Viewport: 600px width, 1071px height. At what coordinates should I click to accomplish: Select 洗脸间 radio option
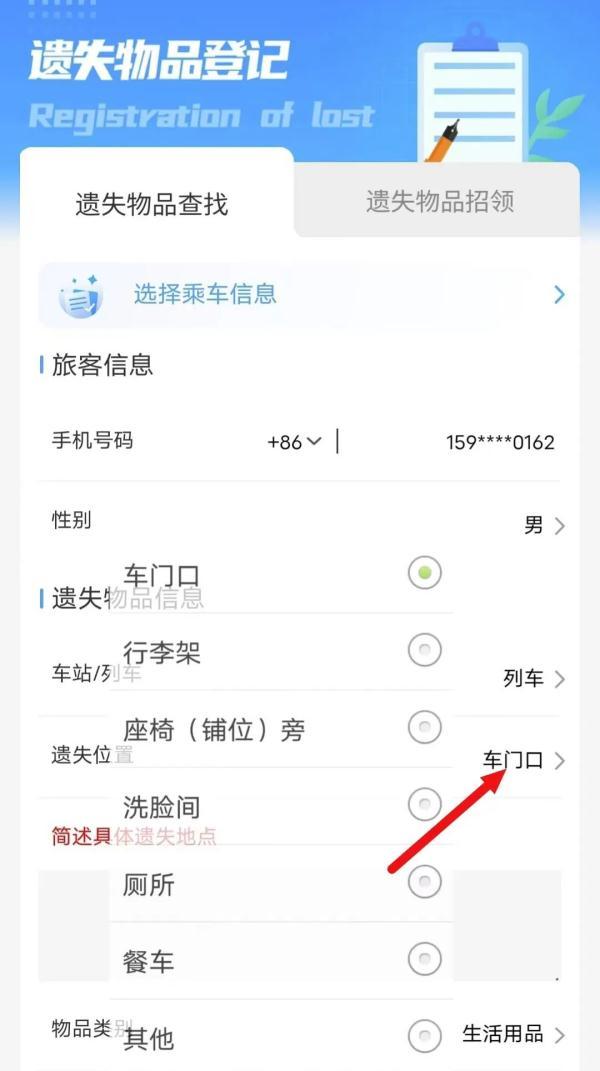pyautogui.click(x=425, y=804)
